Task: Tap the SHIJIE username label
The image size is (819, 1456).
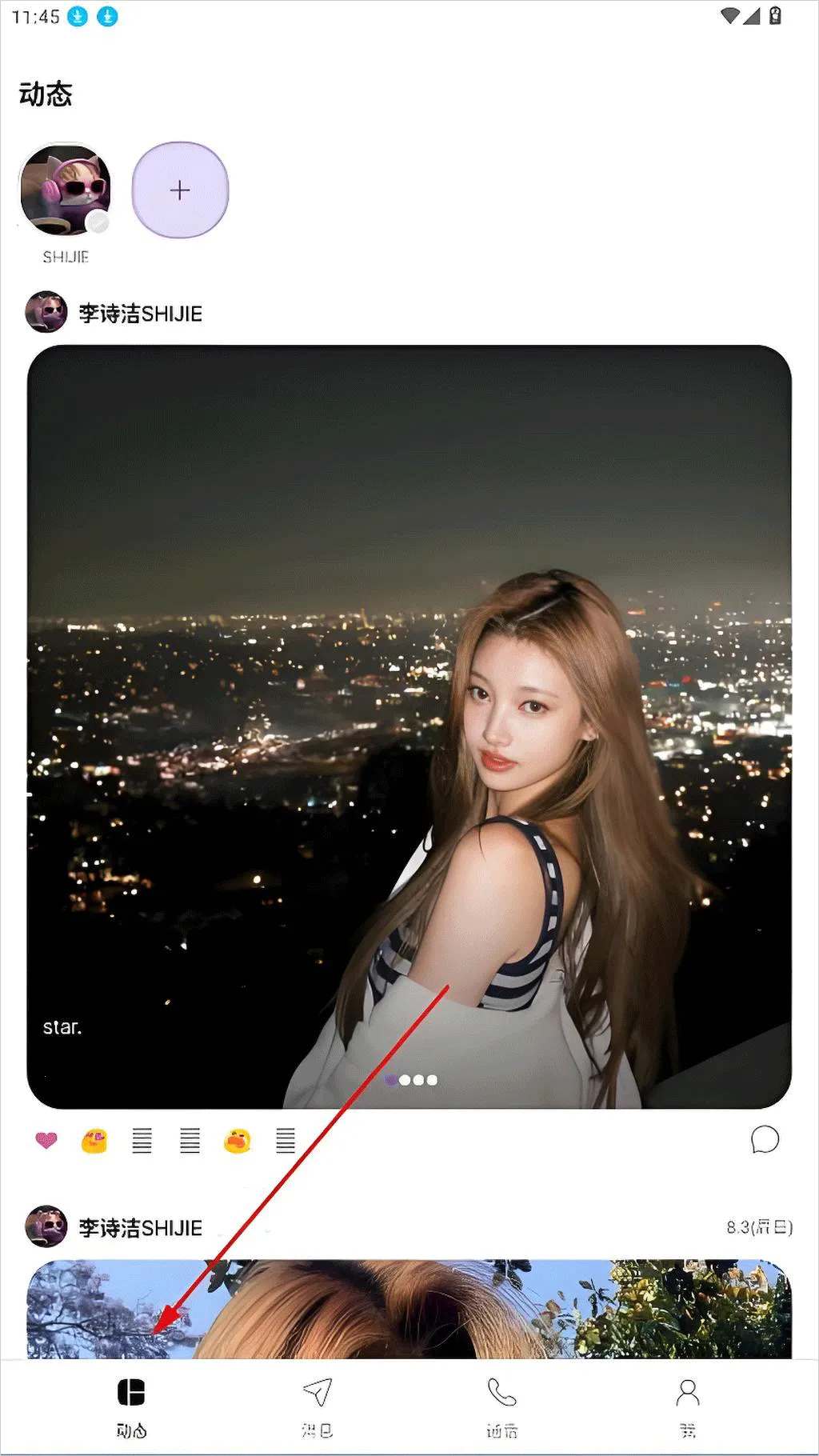Action: pyautogui.click(x=66, y=257)
